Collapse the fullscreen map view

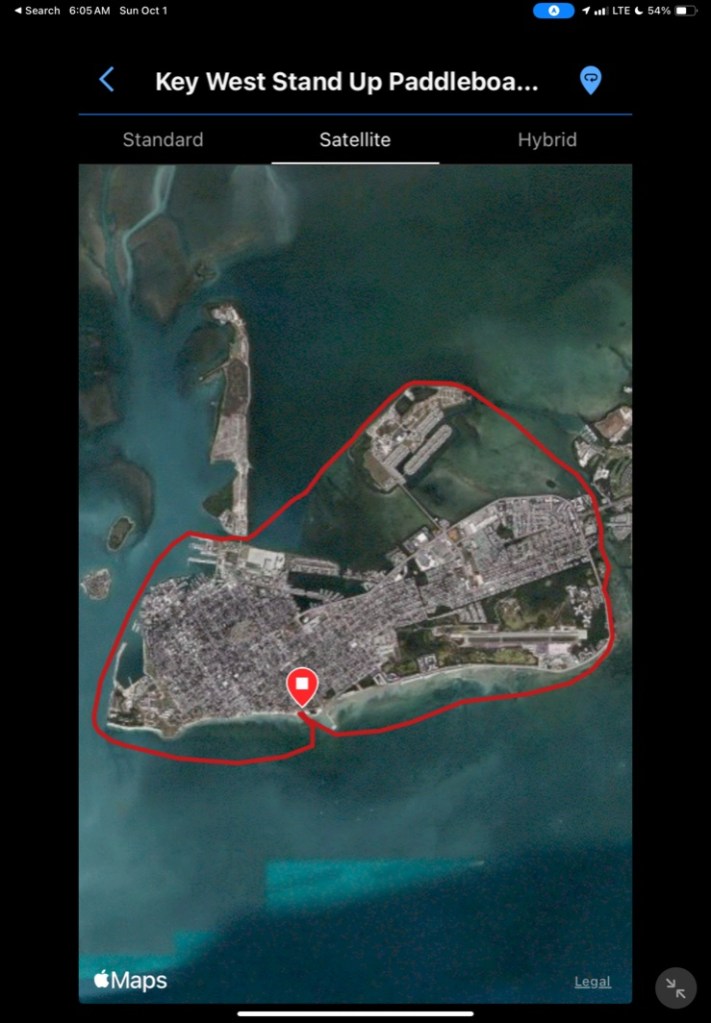point(676,988)
